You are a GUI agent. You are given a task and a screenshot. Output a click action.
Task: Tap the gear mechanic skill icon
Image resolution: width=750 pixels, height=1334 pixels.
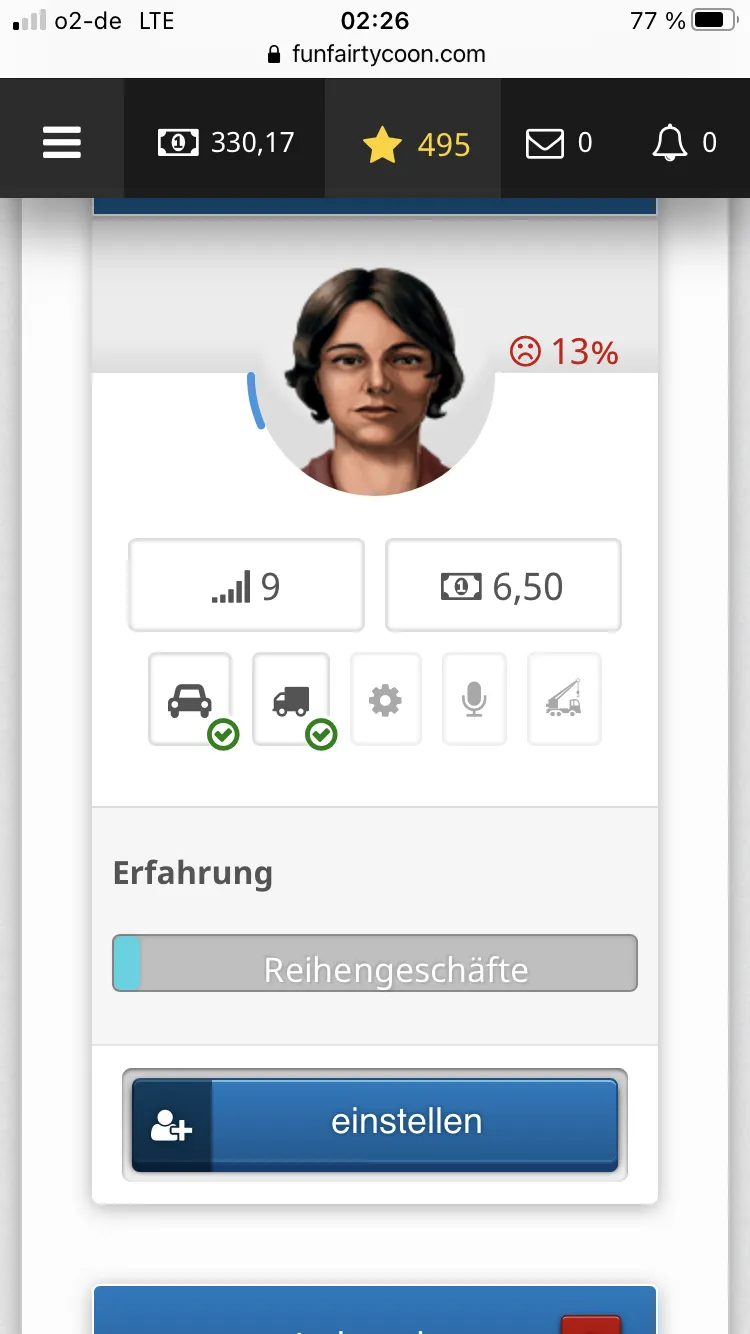tap(385, 700)
